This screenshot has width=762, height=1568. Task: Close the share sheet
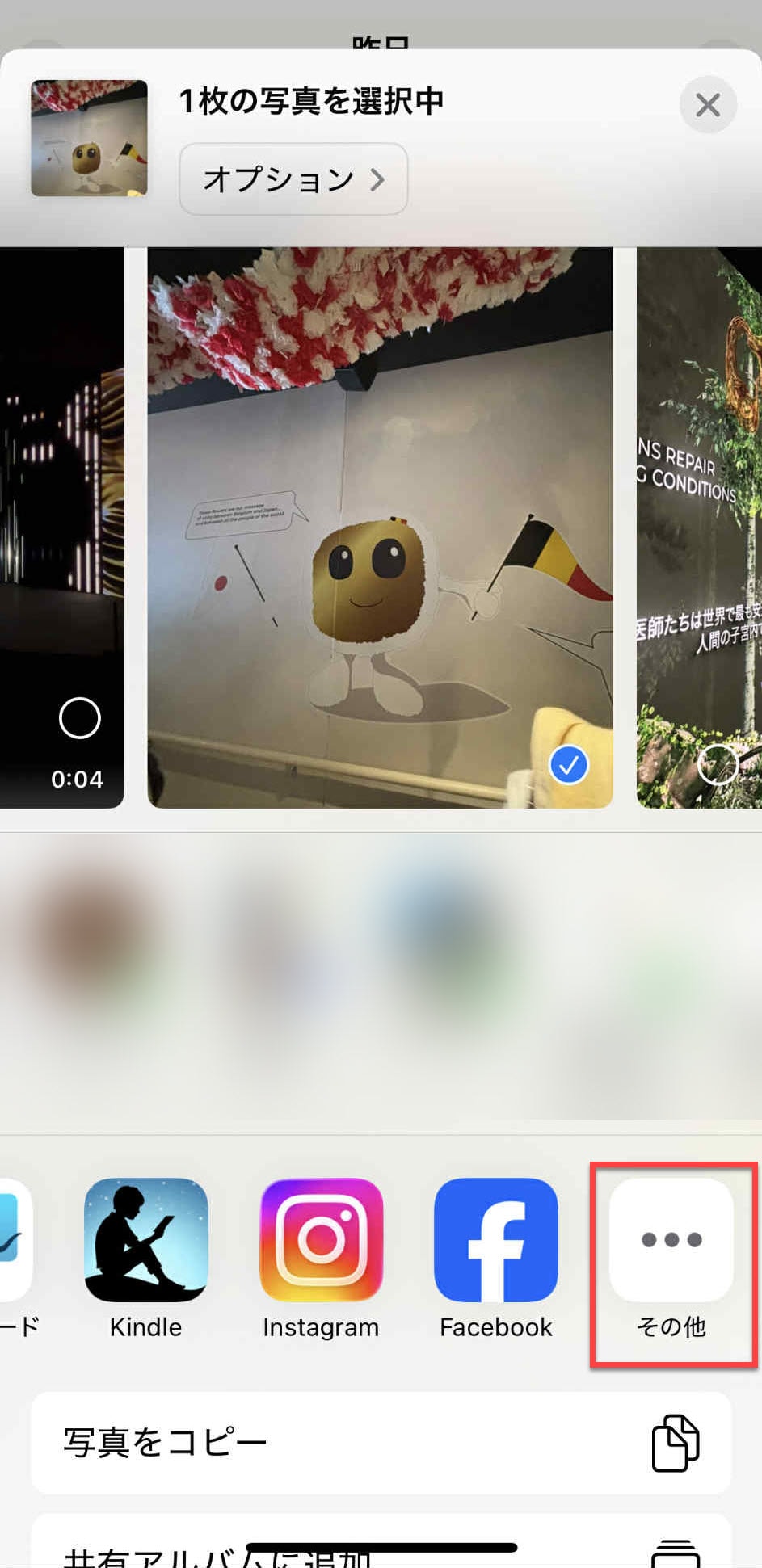point(707,105)
